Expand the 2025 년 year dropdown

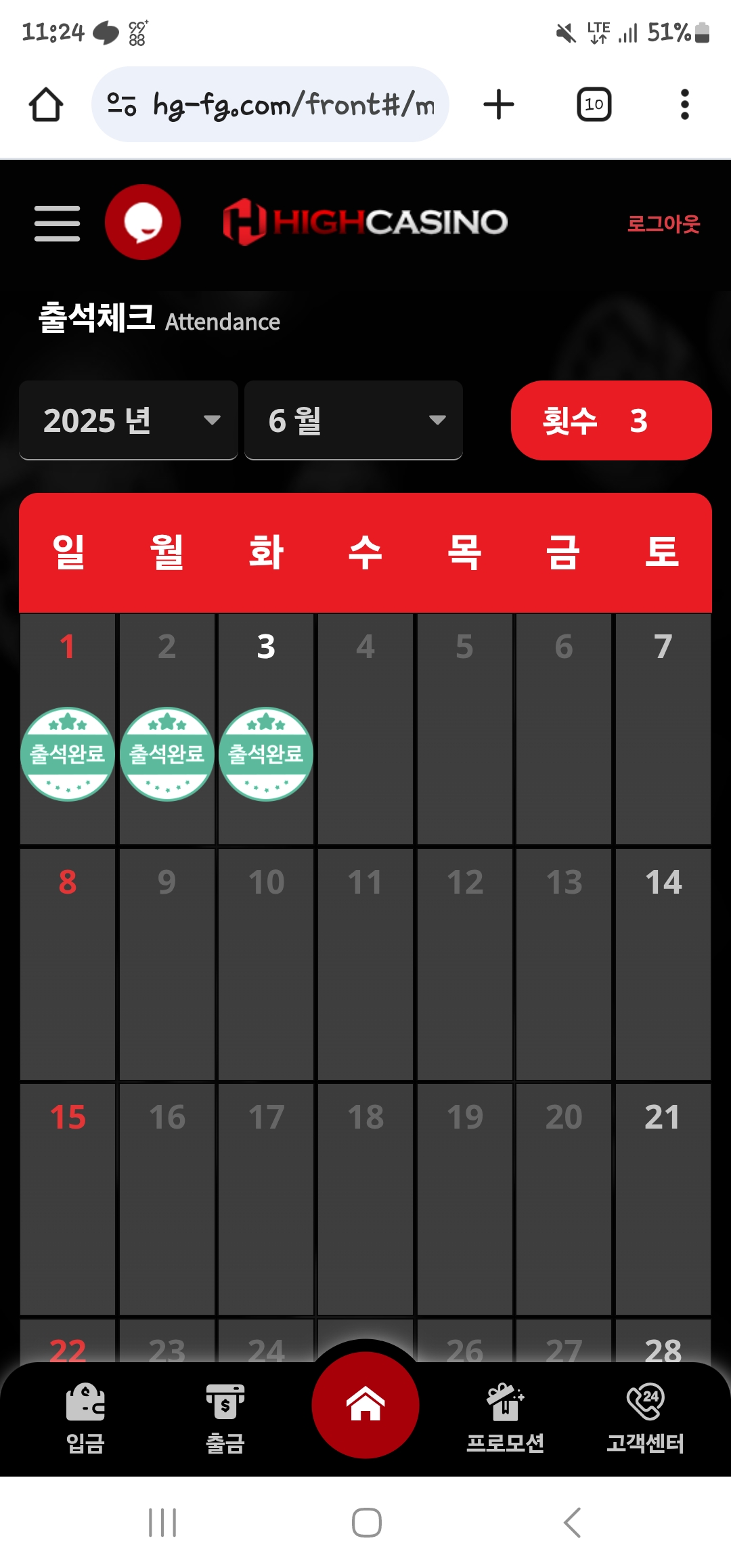129,420
